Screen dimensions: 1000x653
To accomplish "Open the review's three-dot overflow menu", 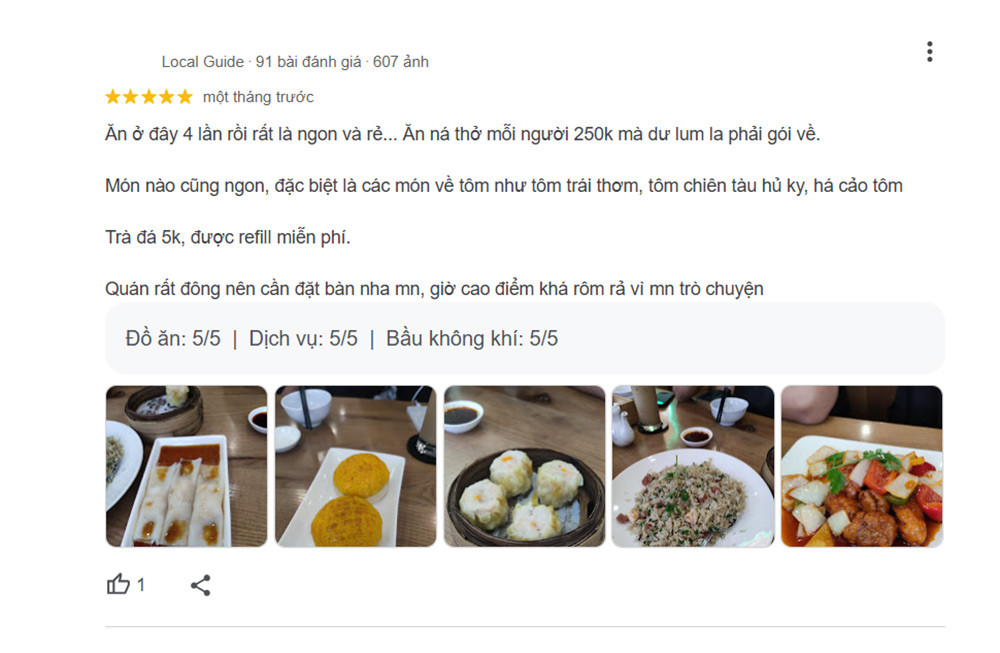I will [x=929, y=52].
